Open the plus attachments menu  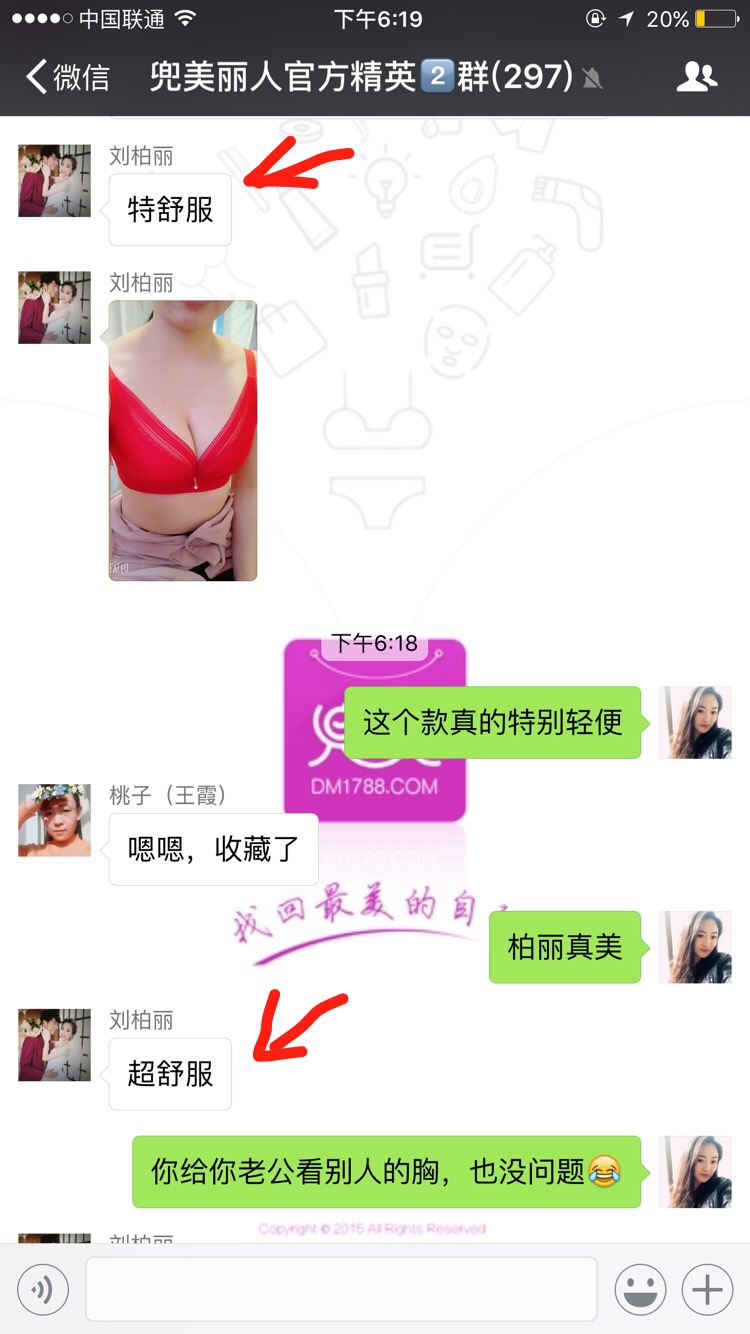click(707, 1289)
